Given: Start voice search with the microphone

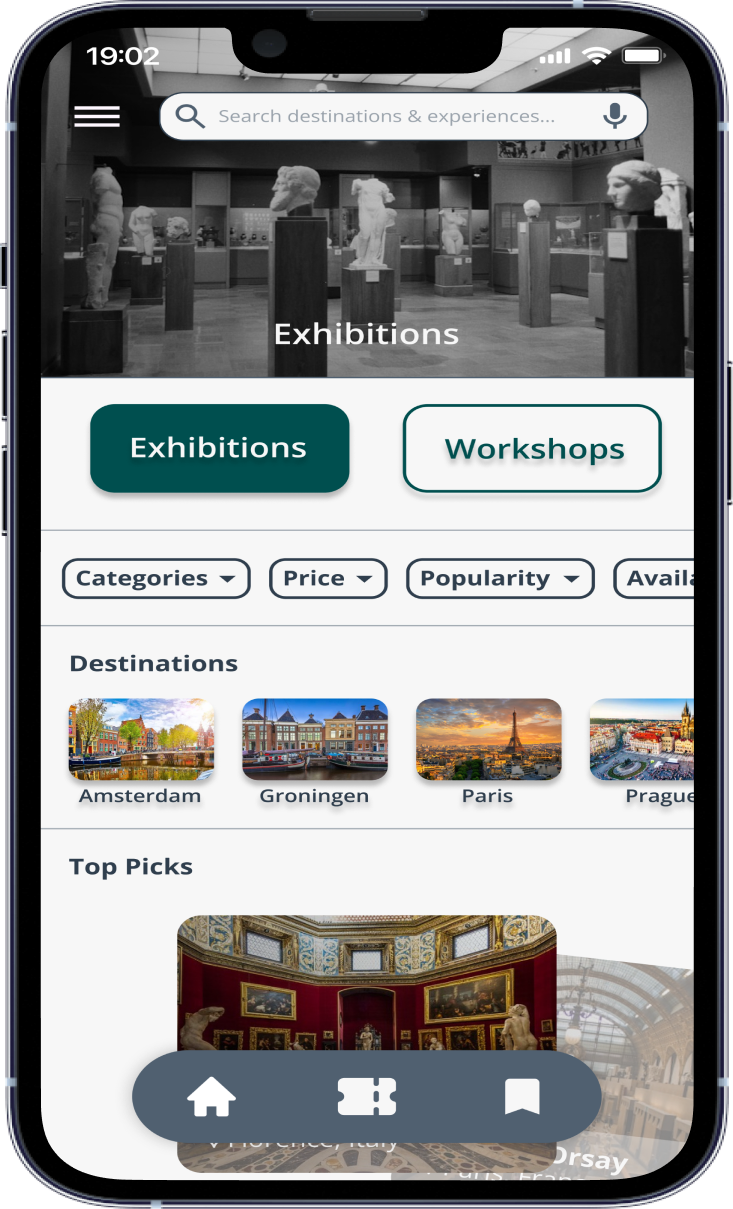Looking at the screenshot, I should point(615,116).
